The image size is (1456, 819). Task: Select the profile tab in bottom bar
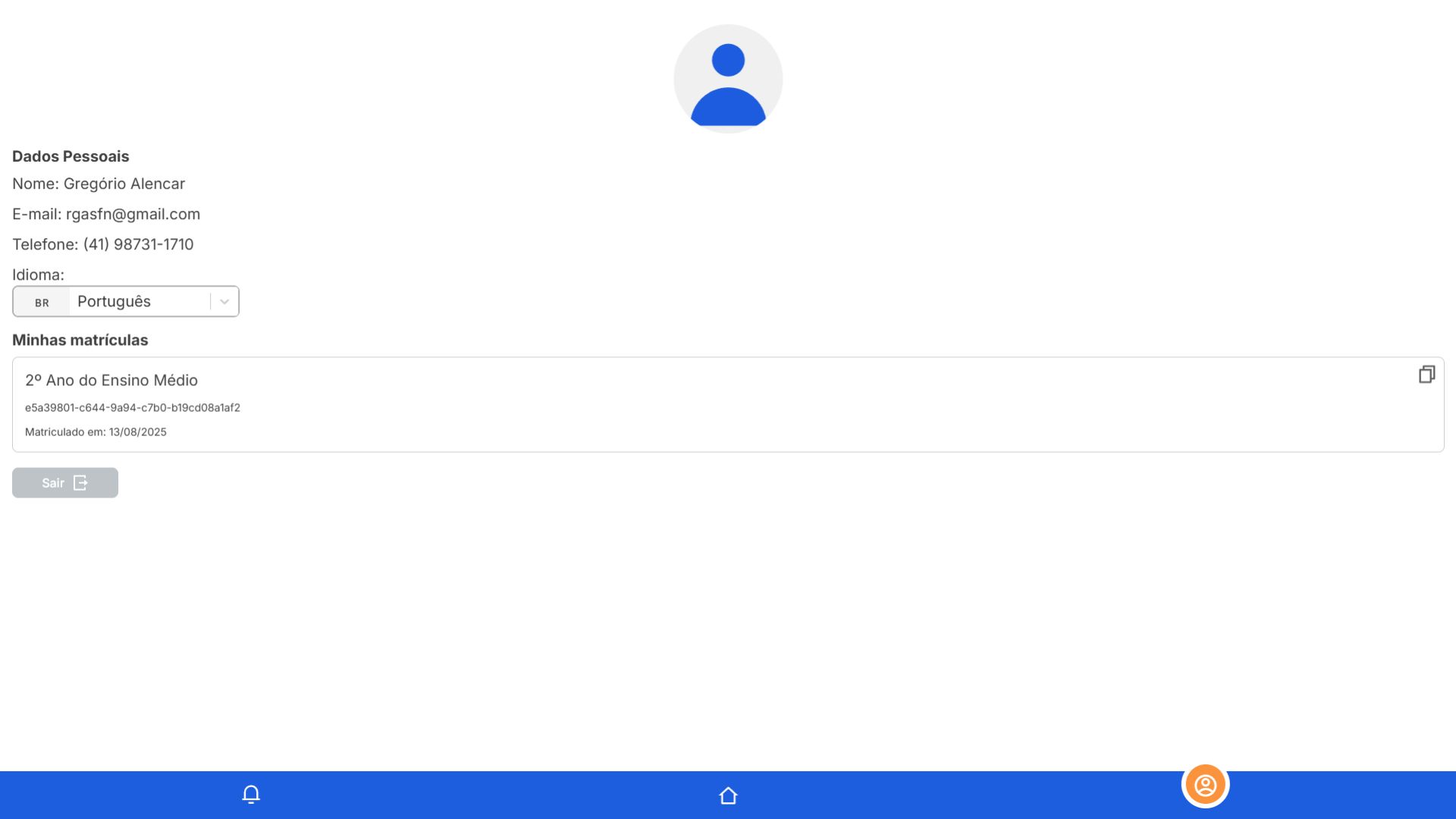(x=1205, y=786)
